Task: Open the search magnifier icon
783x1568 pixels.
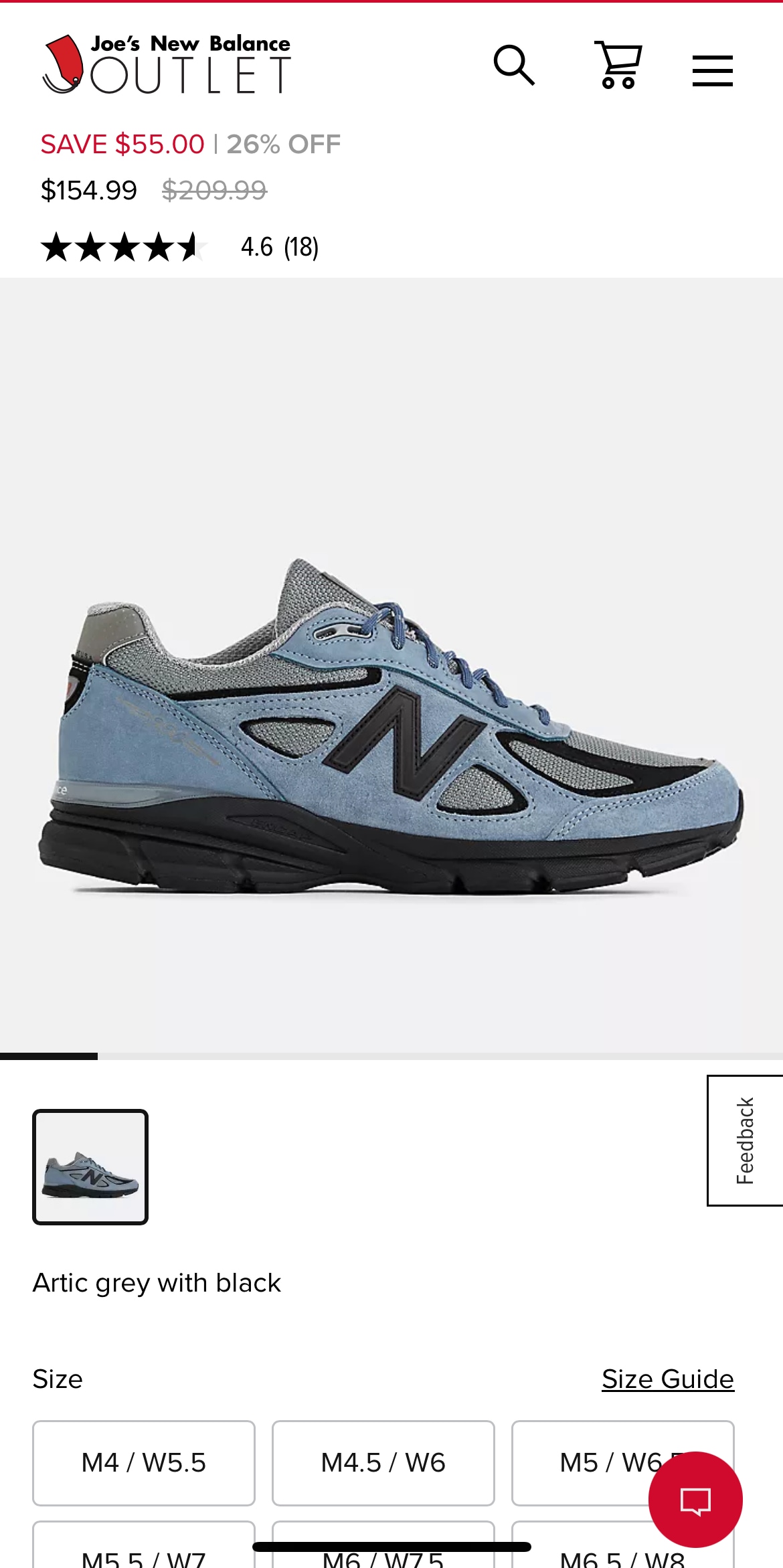Action: click(x=514, y=66)
